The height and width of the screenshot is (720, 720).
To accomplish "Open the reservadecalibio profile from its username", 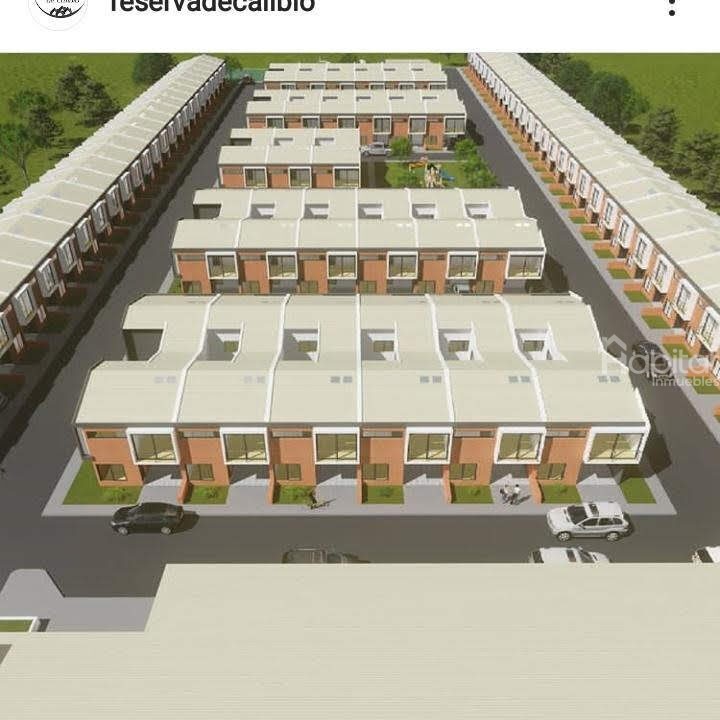I will (x=210, y=6).
